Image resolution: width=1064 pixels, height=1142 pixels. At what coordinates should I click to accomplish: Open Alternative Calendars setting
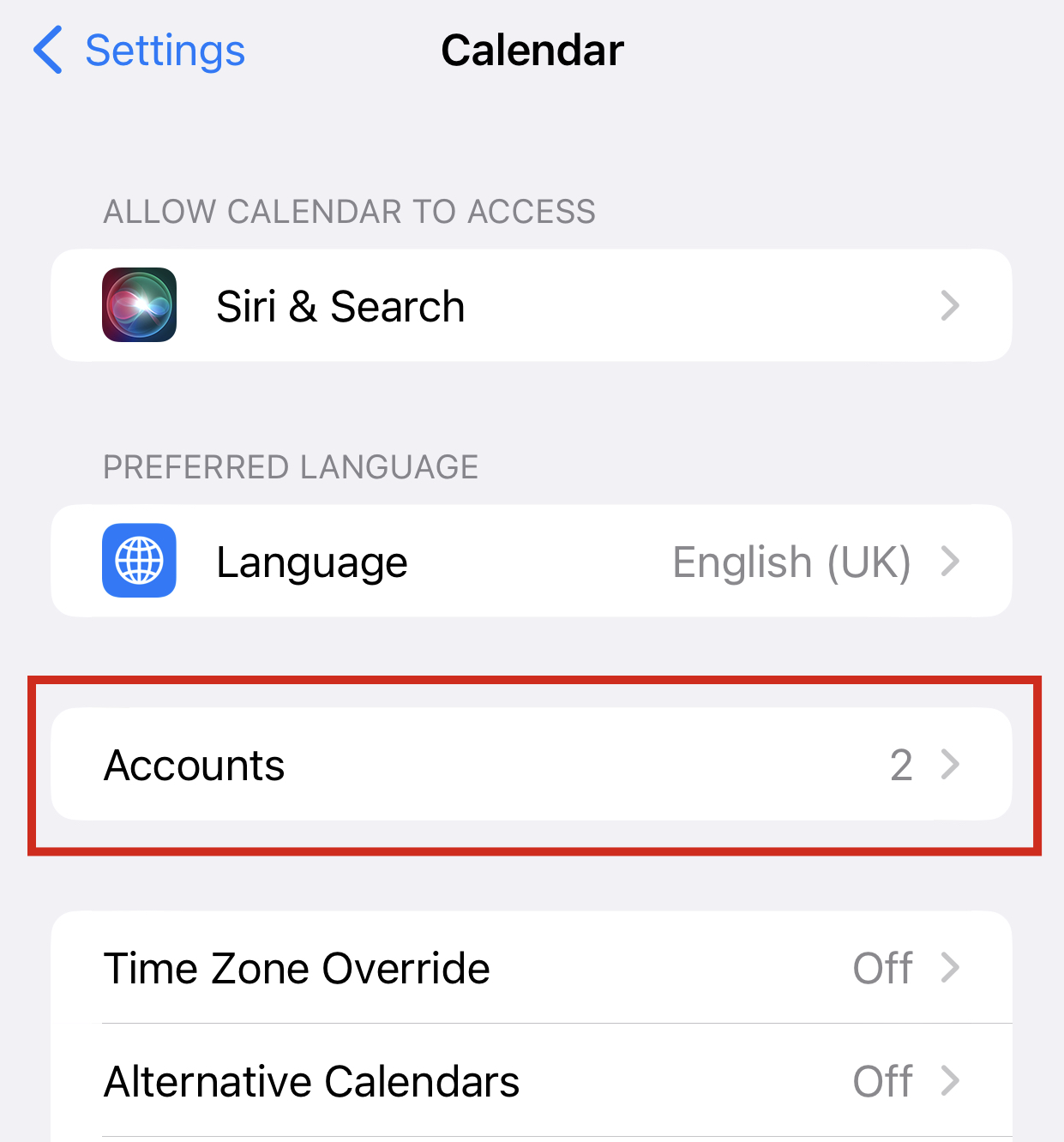[x=531, y=1081]
